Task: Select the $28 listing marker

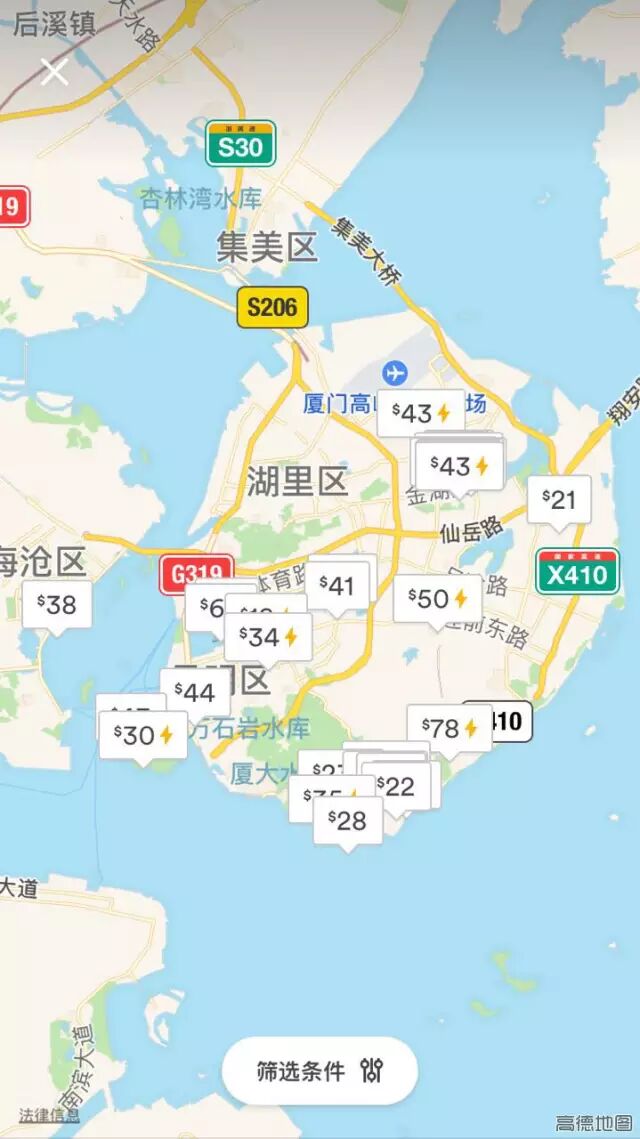Action: [347, 820]
